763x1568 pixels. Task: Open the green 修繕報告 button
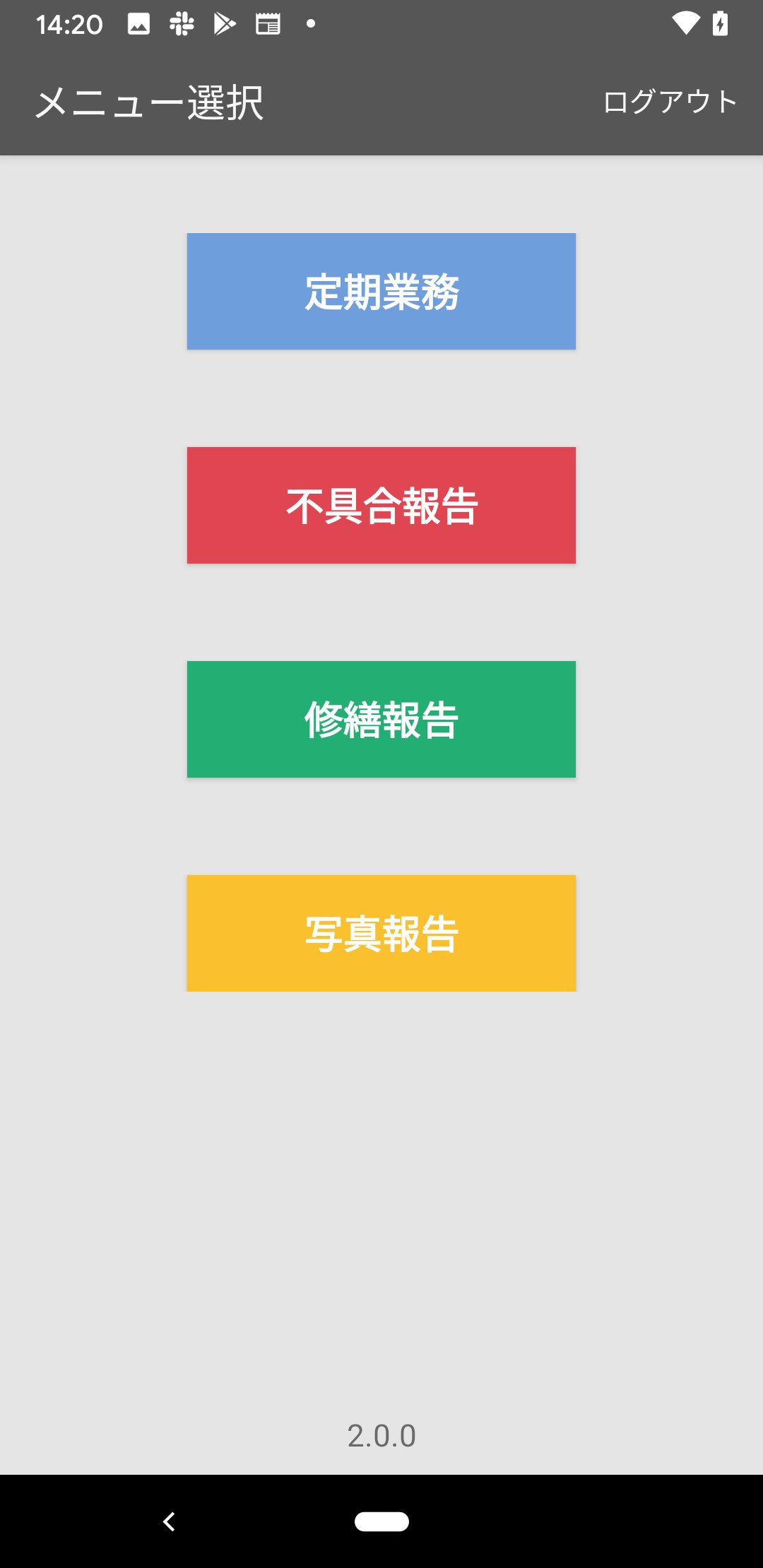(381, 719)
